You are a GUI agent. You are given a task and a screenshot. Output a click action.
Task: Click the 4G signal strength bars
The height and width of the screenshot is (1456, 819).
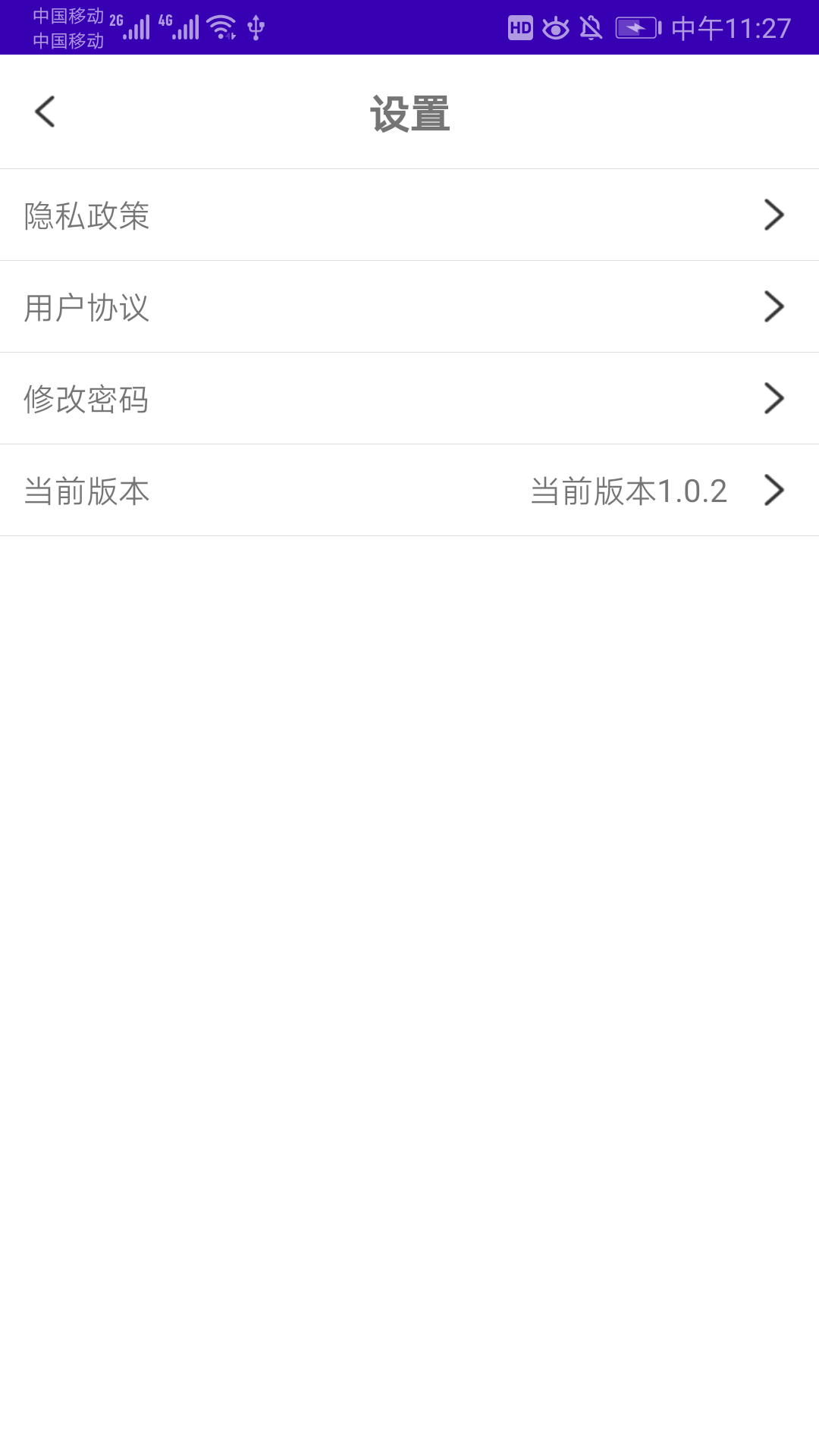point(183,29)
